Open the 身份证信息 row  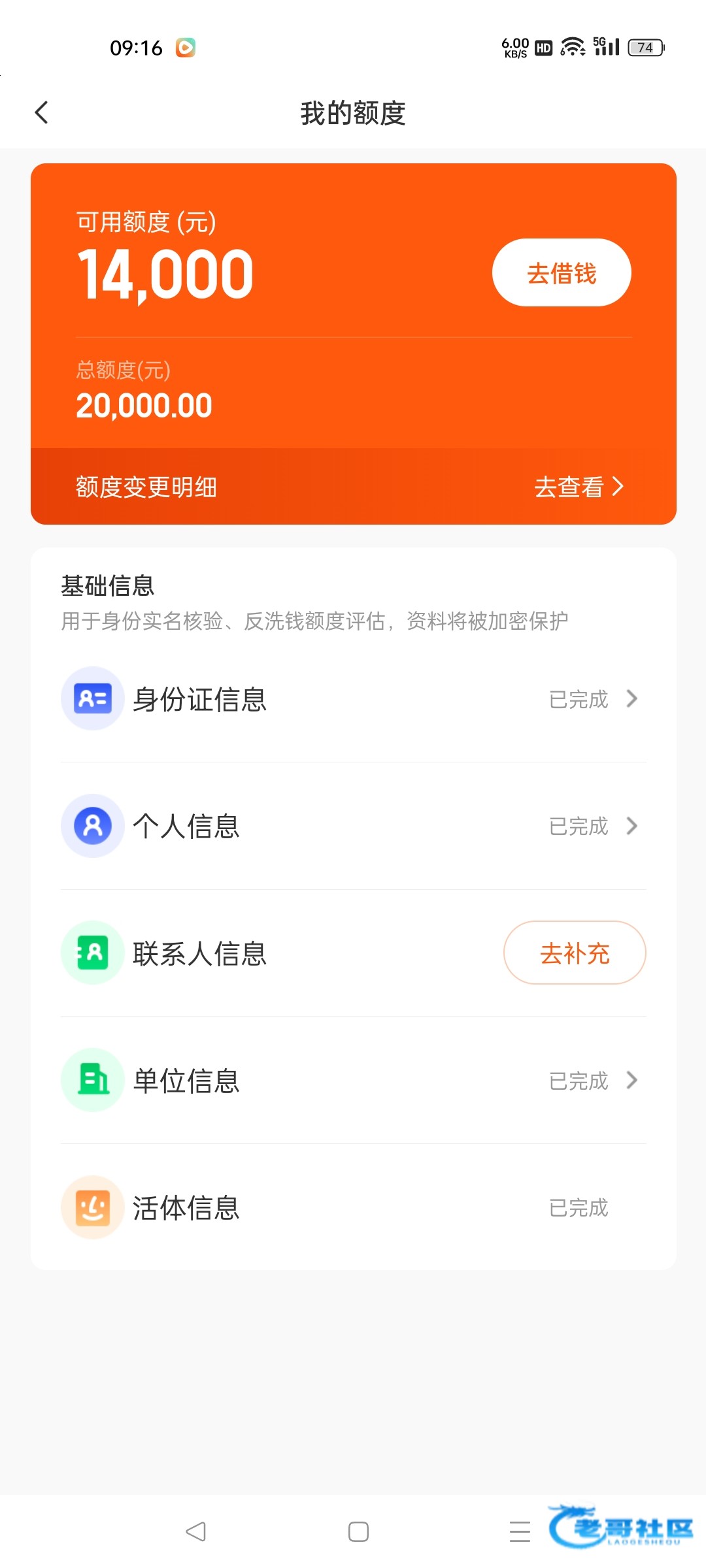point(353,699)
